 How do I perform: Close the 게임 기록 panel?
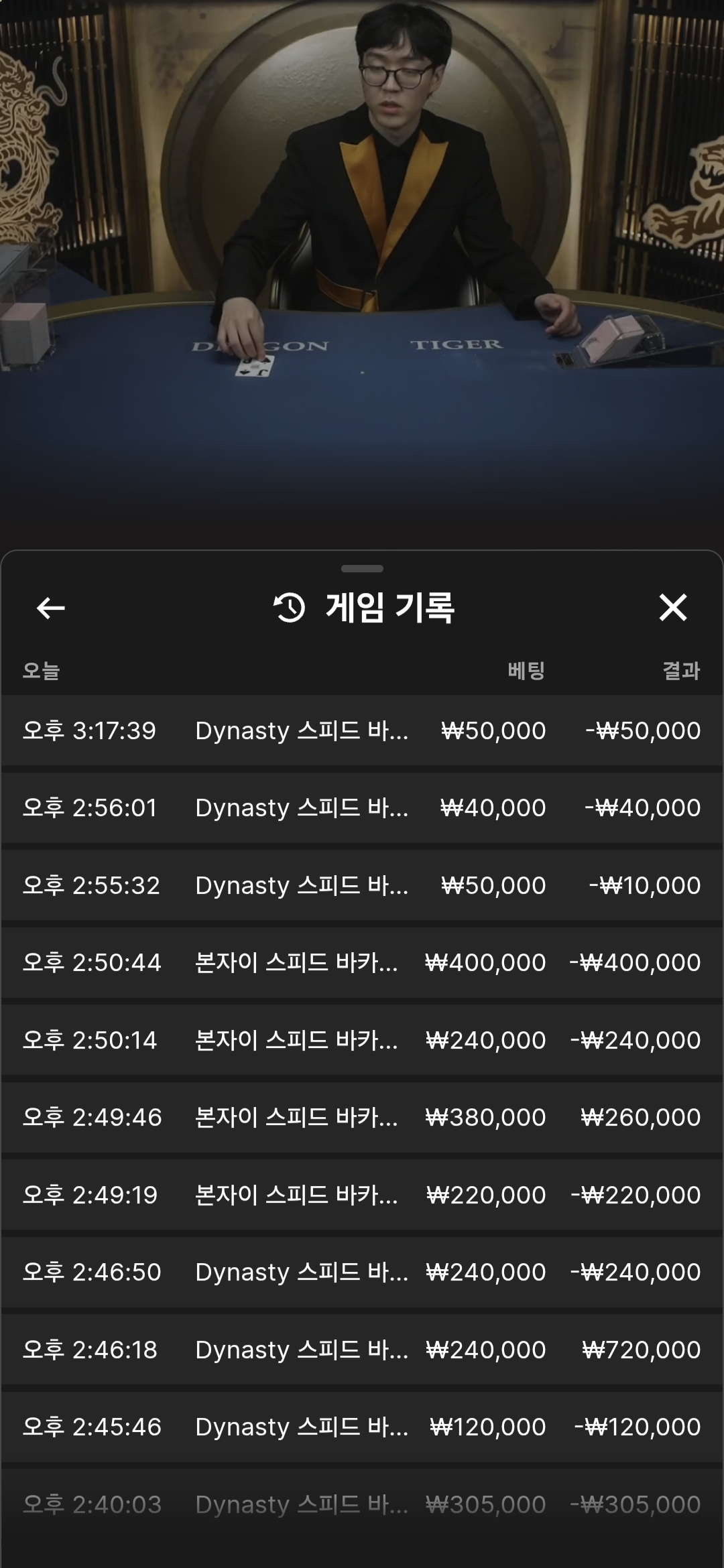(x=673, y=608)
